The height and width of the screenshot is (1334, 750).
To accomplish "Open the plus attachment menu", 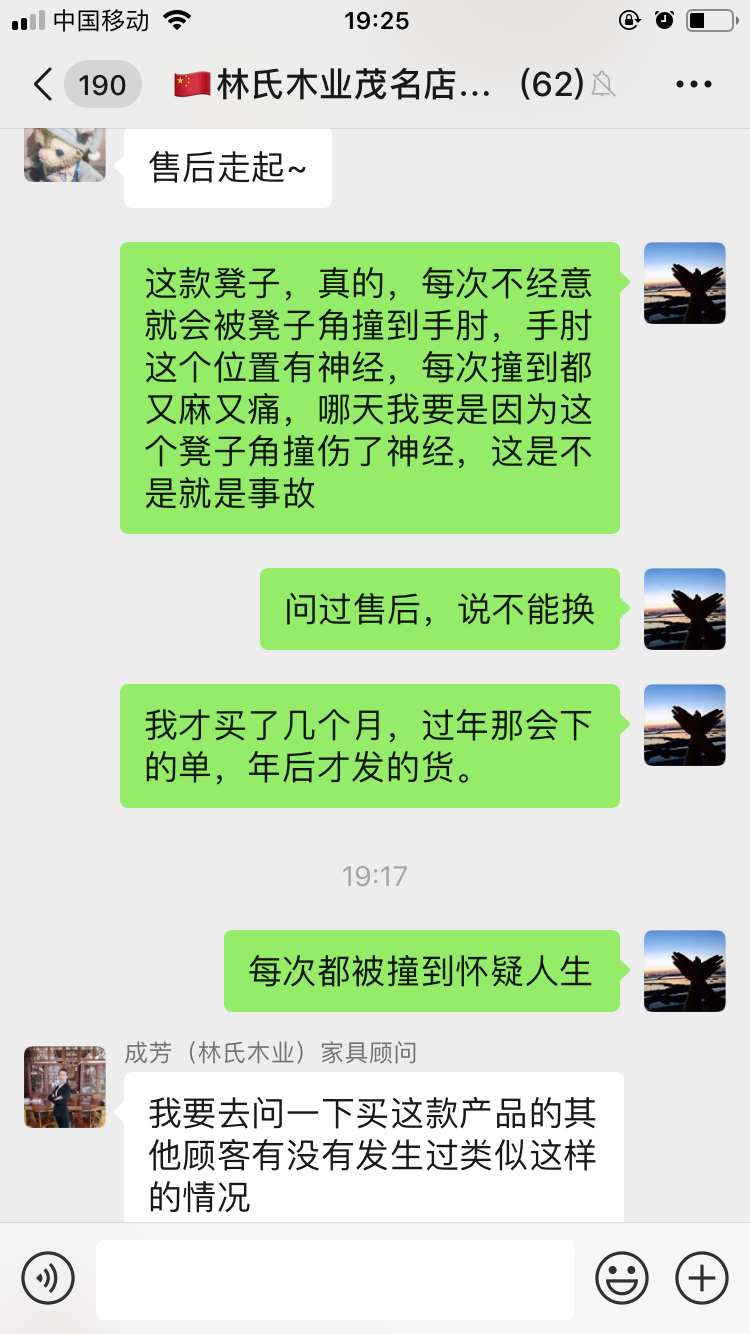I will tap(702, 1278).
